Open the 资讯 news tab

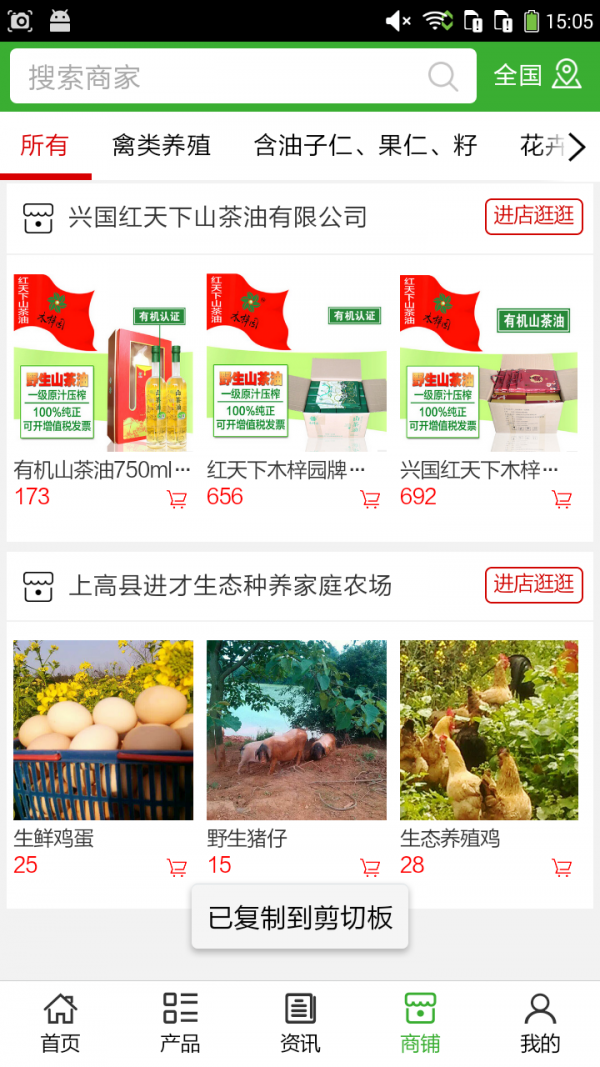coord(300,1023)
